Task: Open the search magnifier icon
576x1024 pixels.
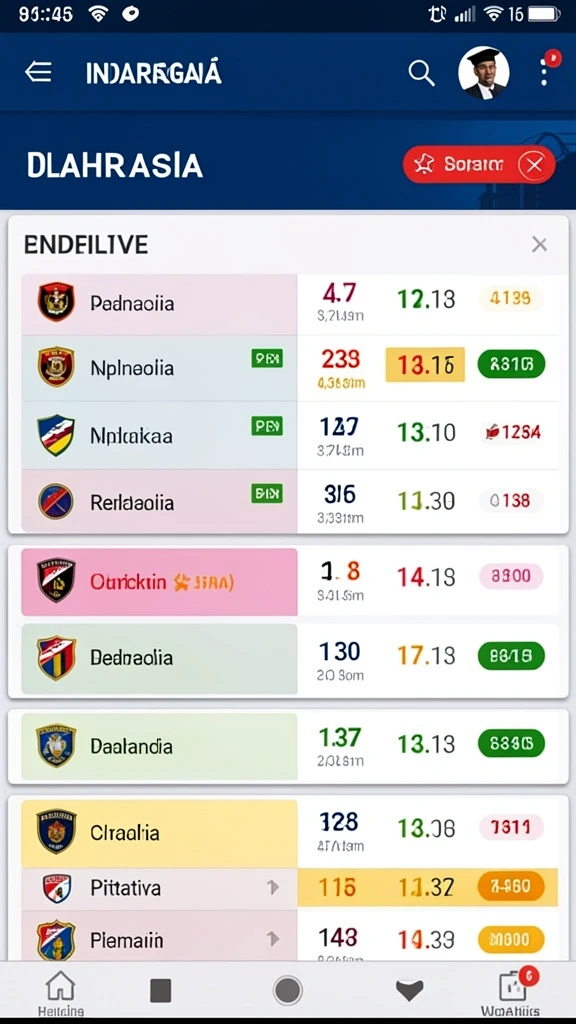Action: click(x=421, y=73)
